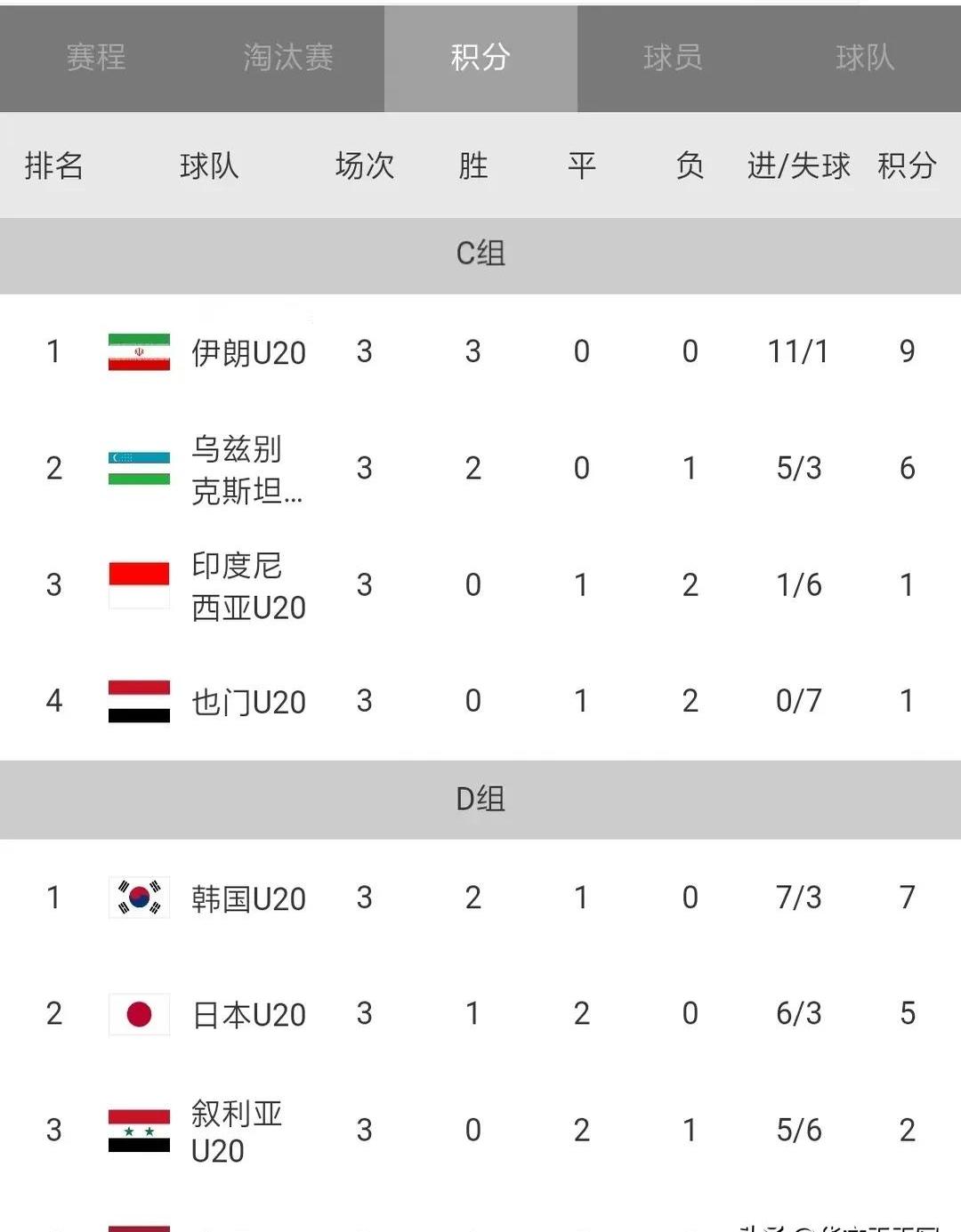Image resolution: width=961 pixels, height=1232 pixels.
Task: Click the Uzbekistan flag icon
Action: [x=138, y=467]
